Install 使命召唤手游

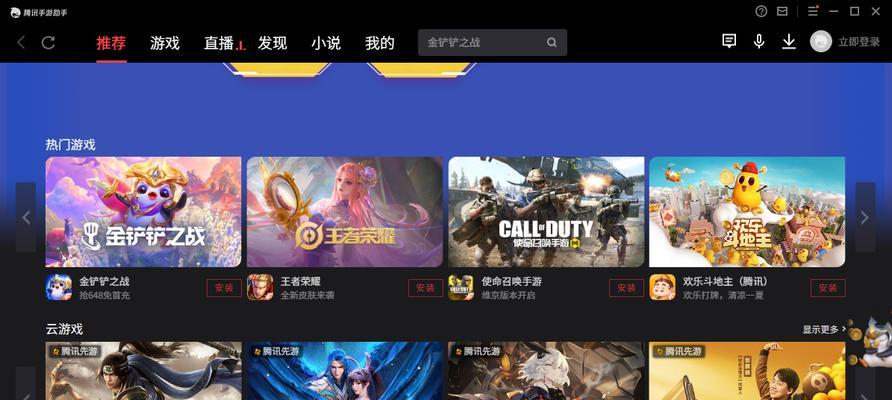tap(626, 288)
